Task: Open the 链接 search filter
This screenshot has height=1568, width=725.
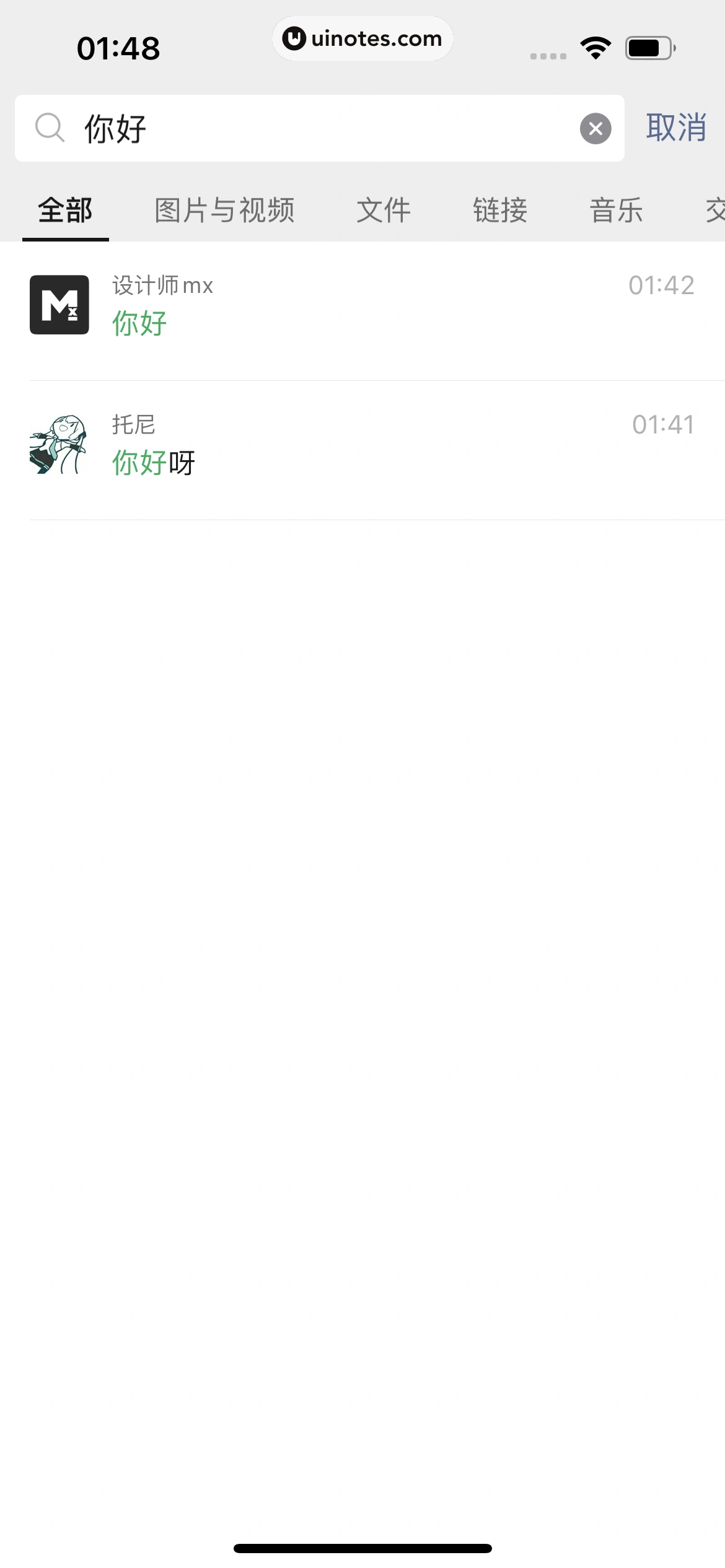Action: (501, 211)
